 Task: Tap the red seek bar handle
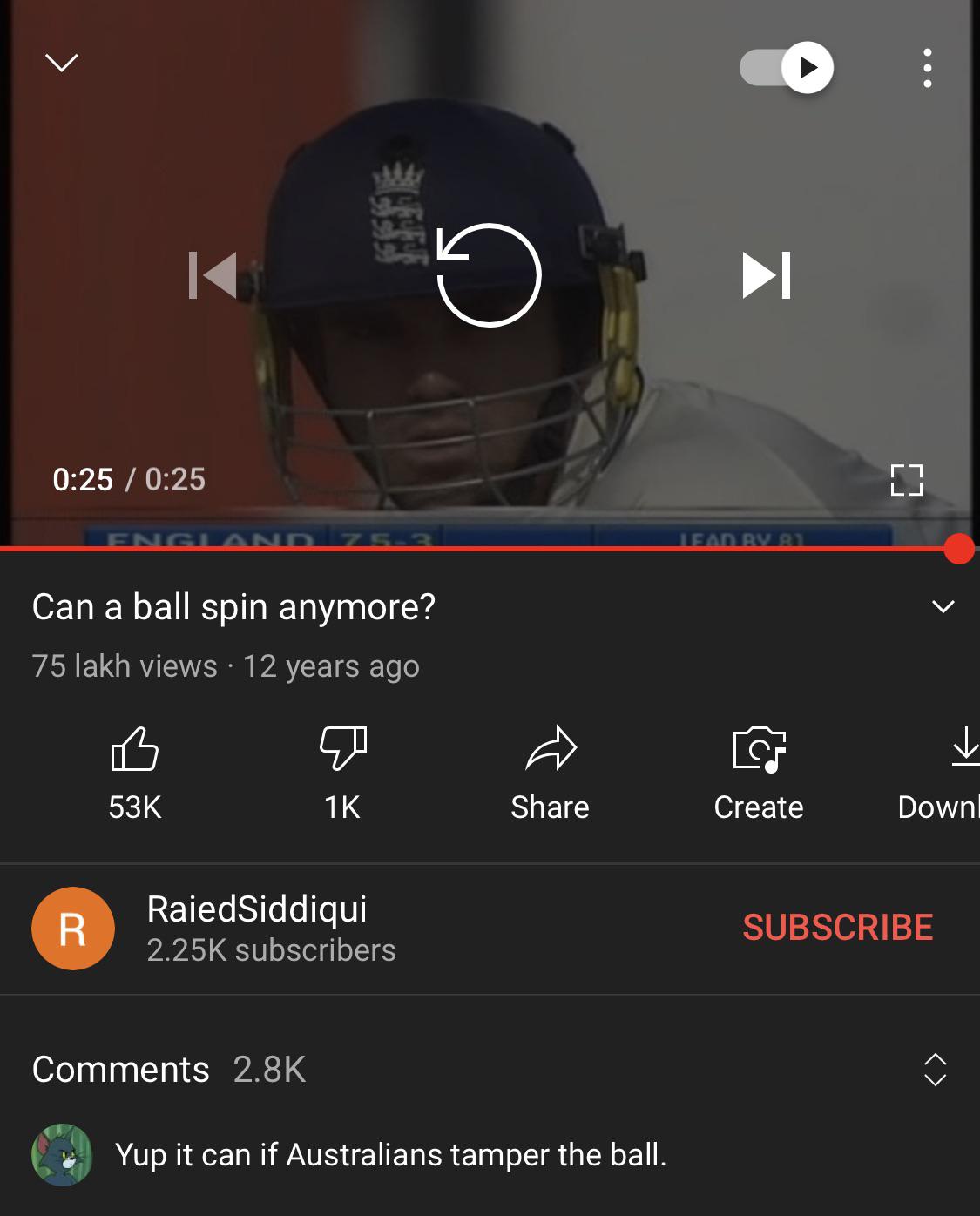coord(959,549)
